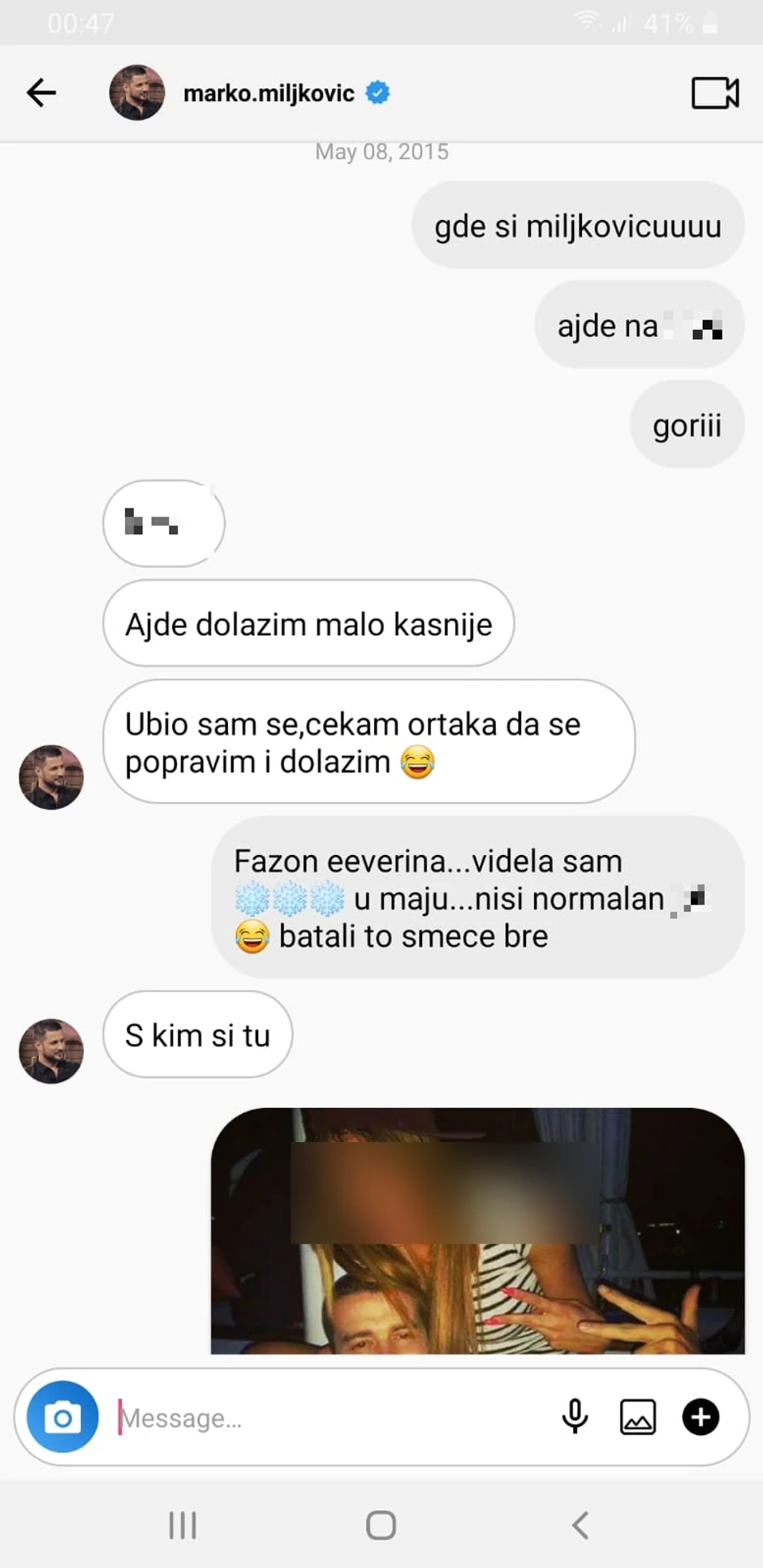
Task: Tap the plus icon for more message options
Action: [700, 1415]
